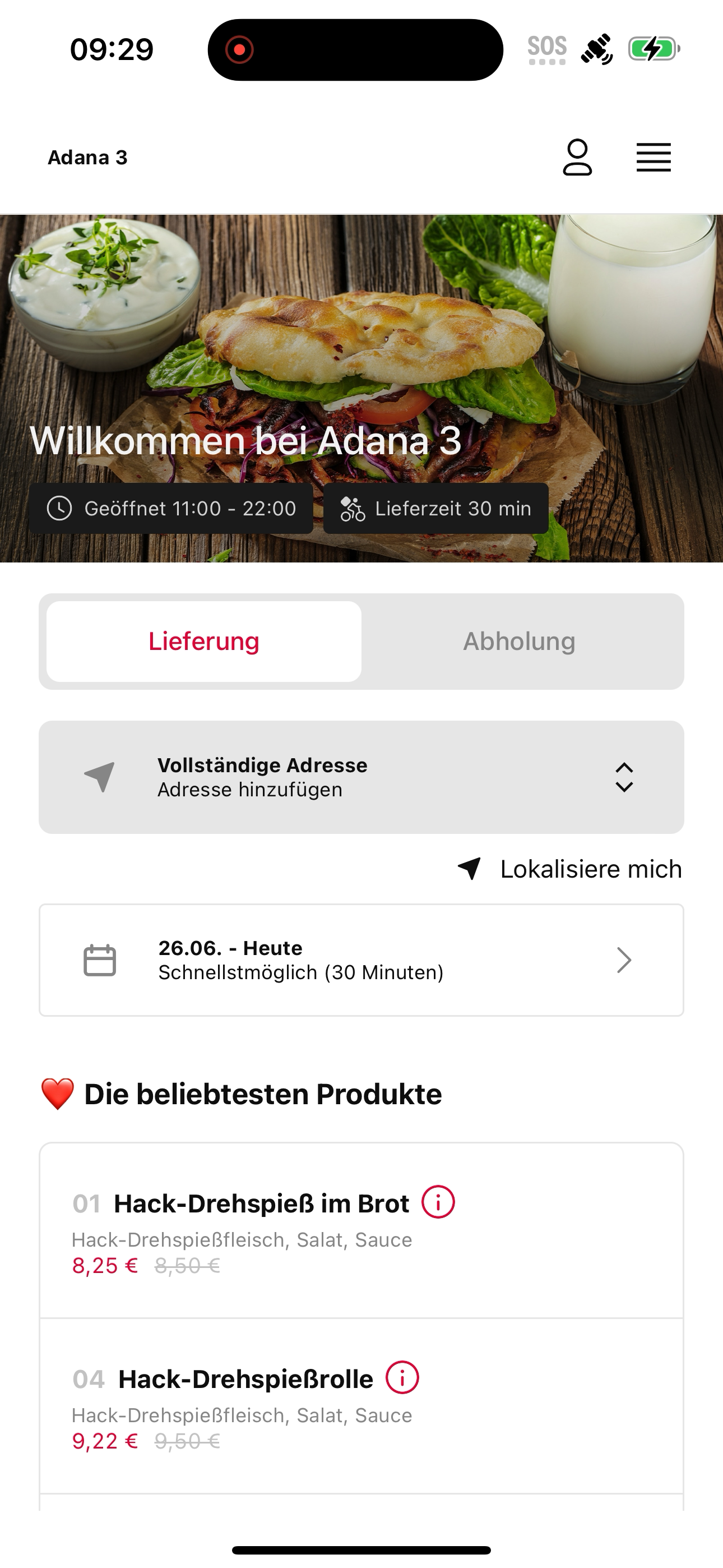The width and height of the screenshot is (723, 1568).
Task: Show info for Hack-Drehspieß im Brot
Action: coord(438,1202)
